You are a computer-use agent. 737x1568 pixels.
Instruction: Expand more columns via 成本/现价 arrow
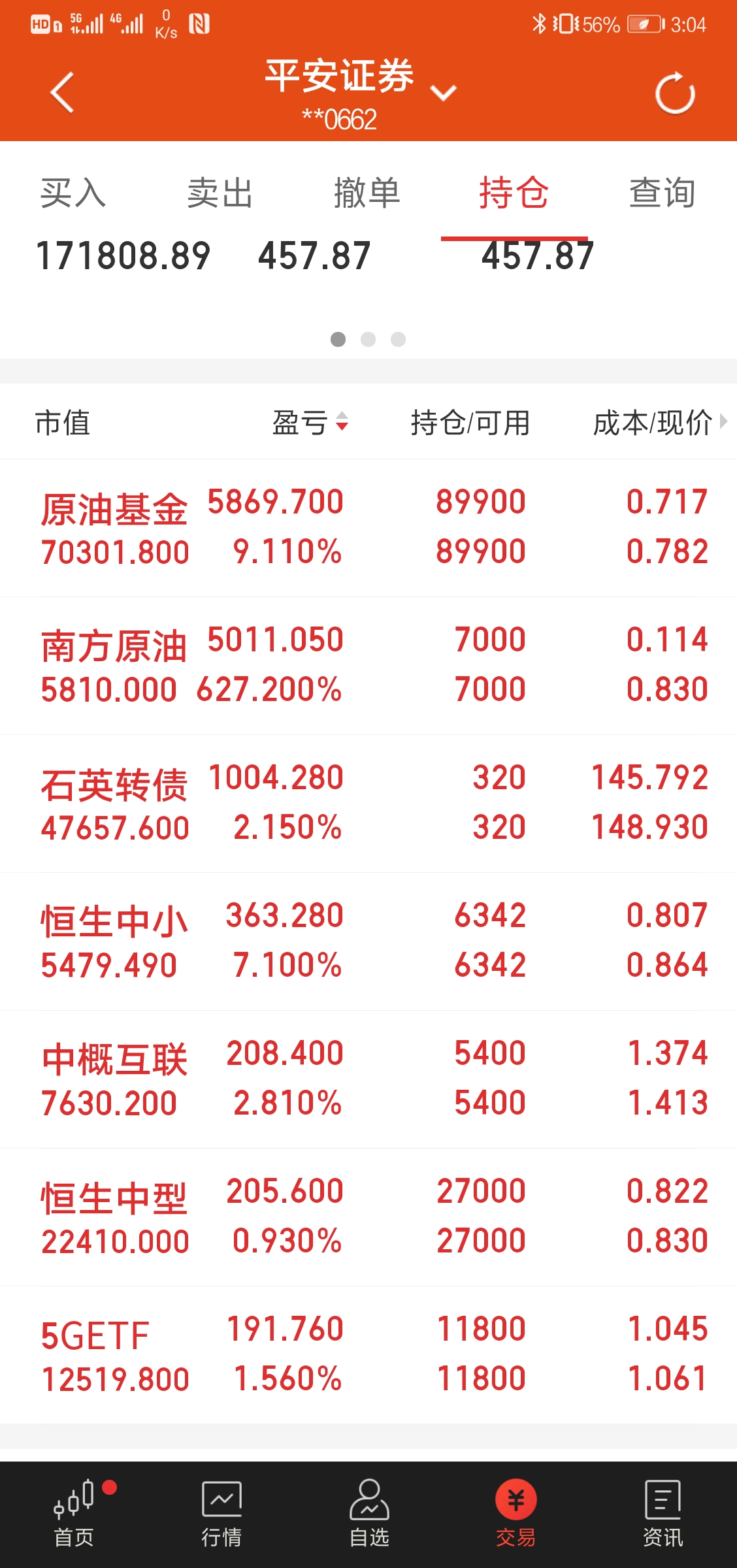(x=723, y=421)
